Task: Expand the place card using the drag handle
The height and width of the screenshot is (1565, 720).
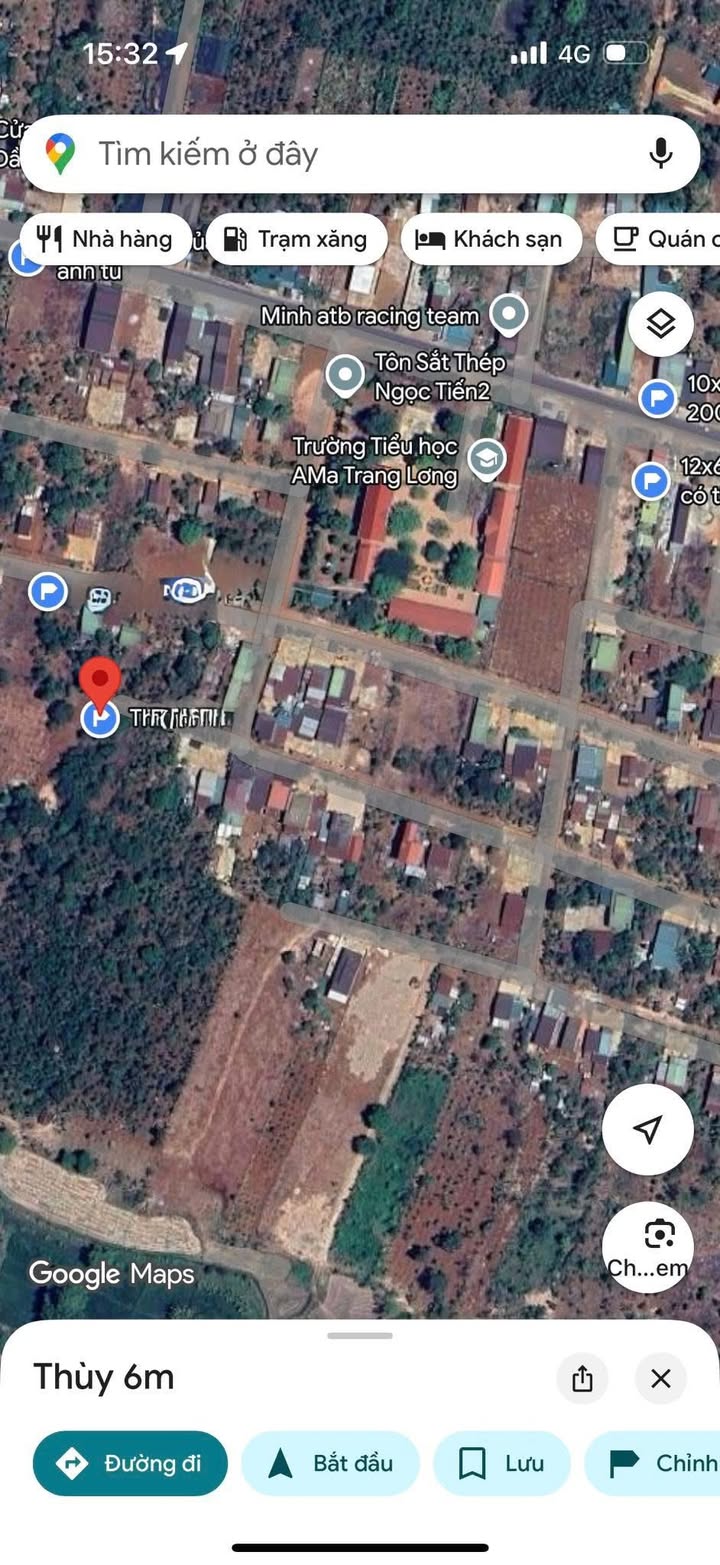Action: [x=360, y=1335]
